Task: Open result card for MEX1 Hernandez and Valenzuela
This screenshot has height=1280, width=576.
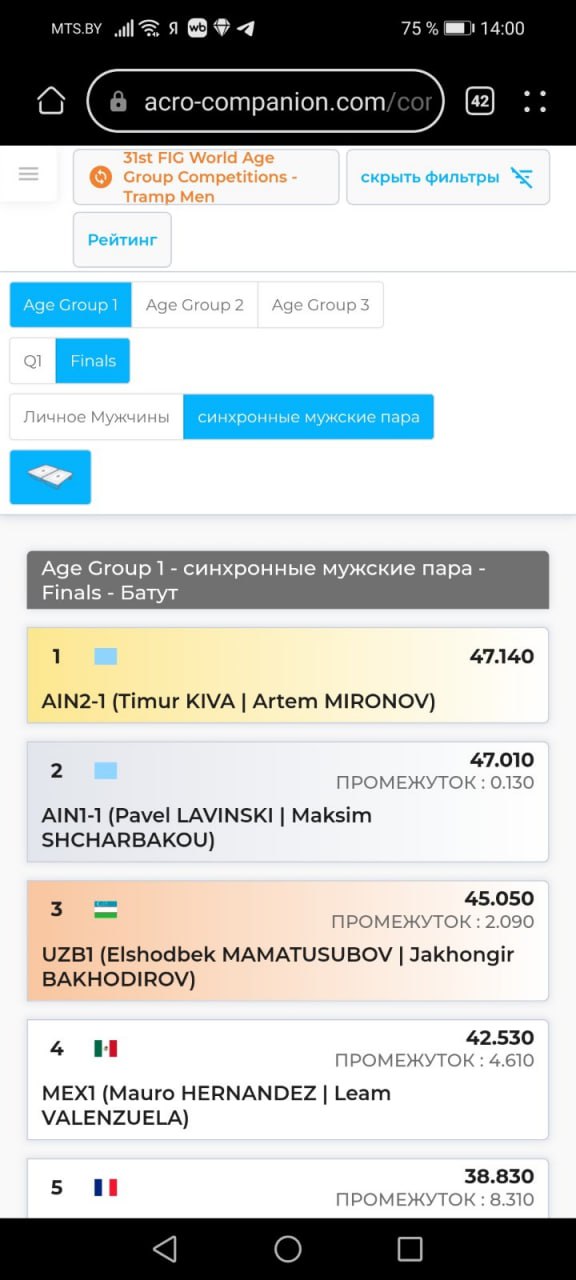Action: tap(288, 1080)
